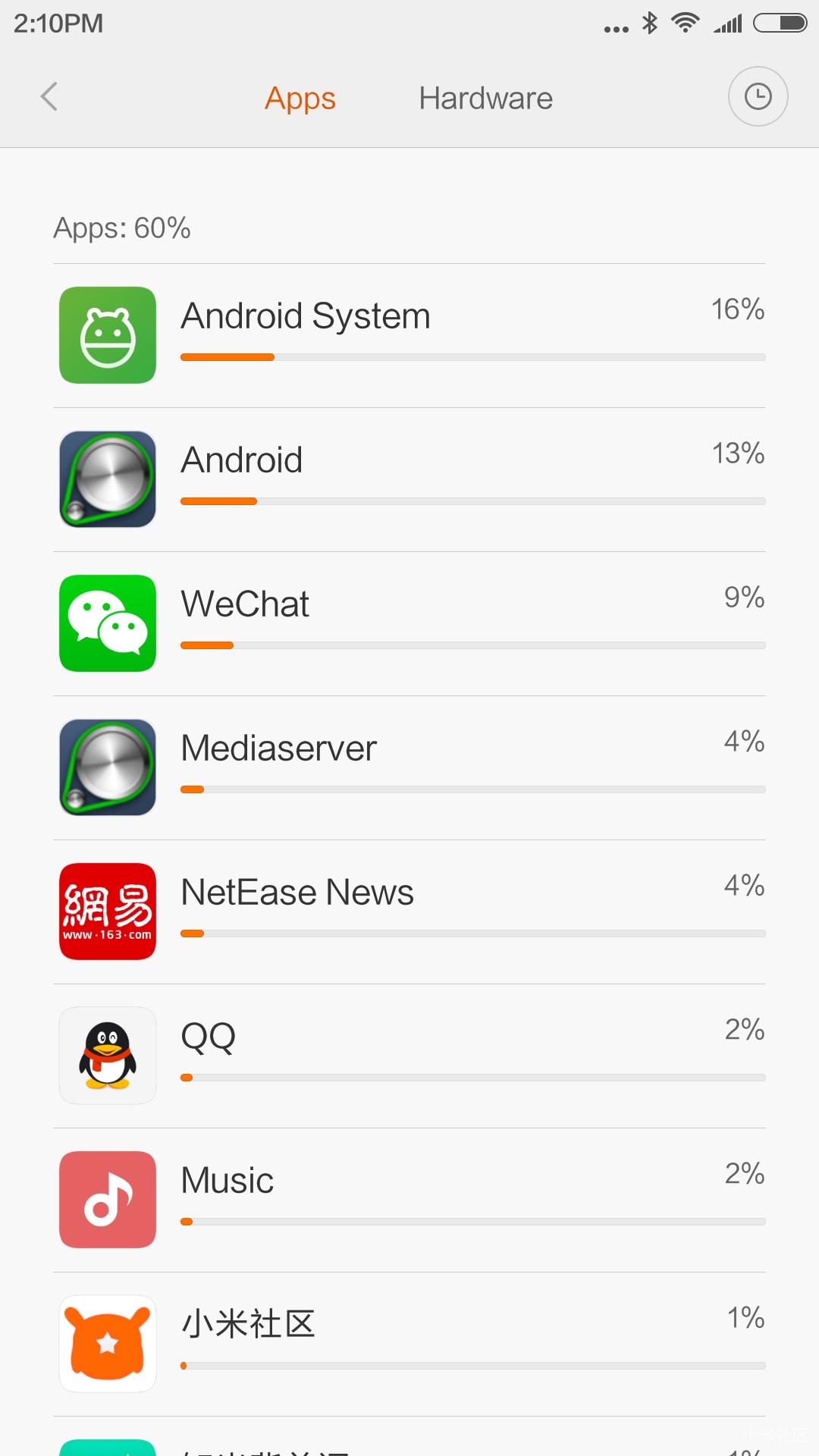Switch to the Hardware tab
The height and width of the screenshot is (1456, 819).
pyautogui.click(x=485, y=99)
